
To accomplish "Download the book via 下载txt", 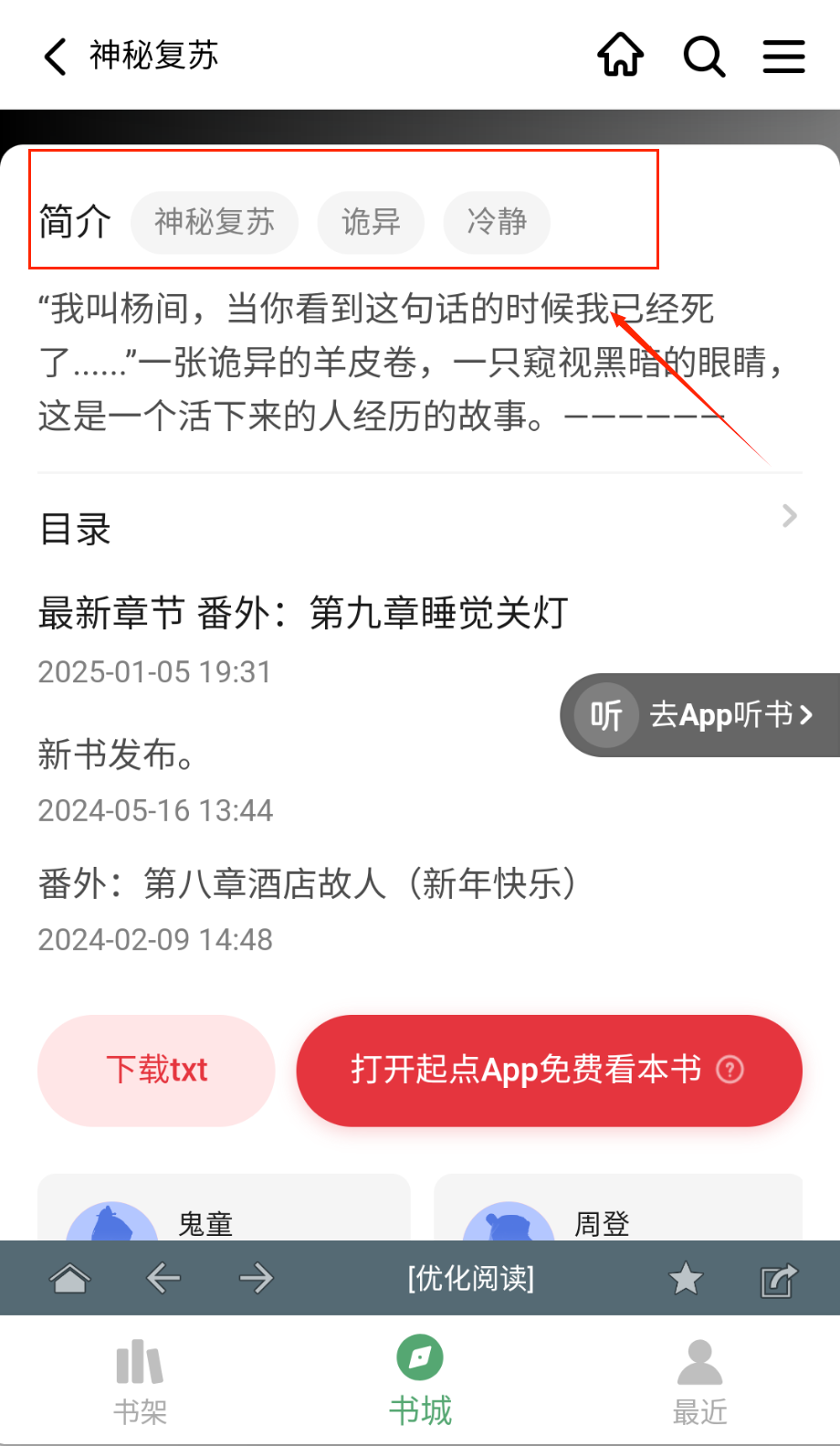I will click(156, 1070).
